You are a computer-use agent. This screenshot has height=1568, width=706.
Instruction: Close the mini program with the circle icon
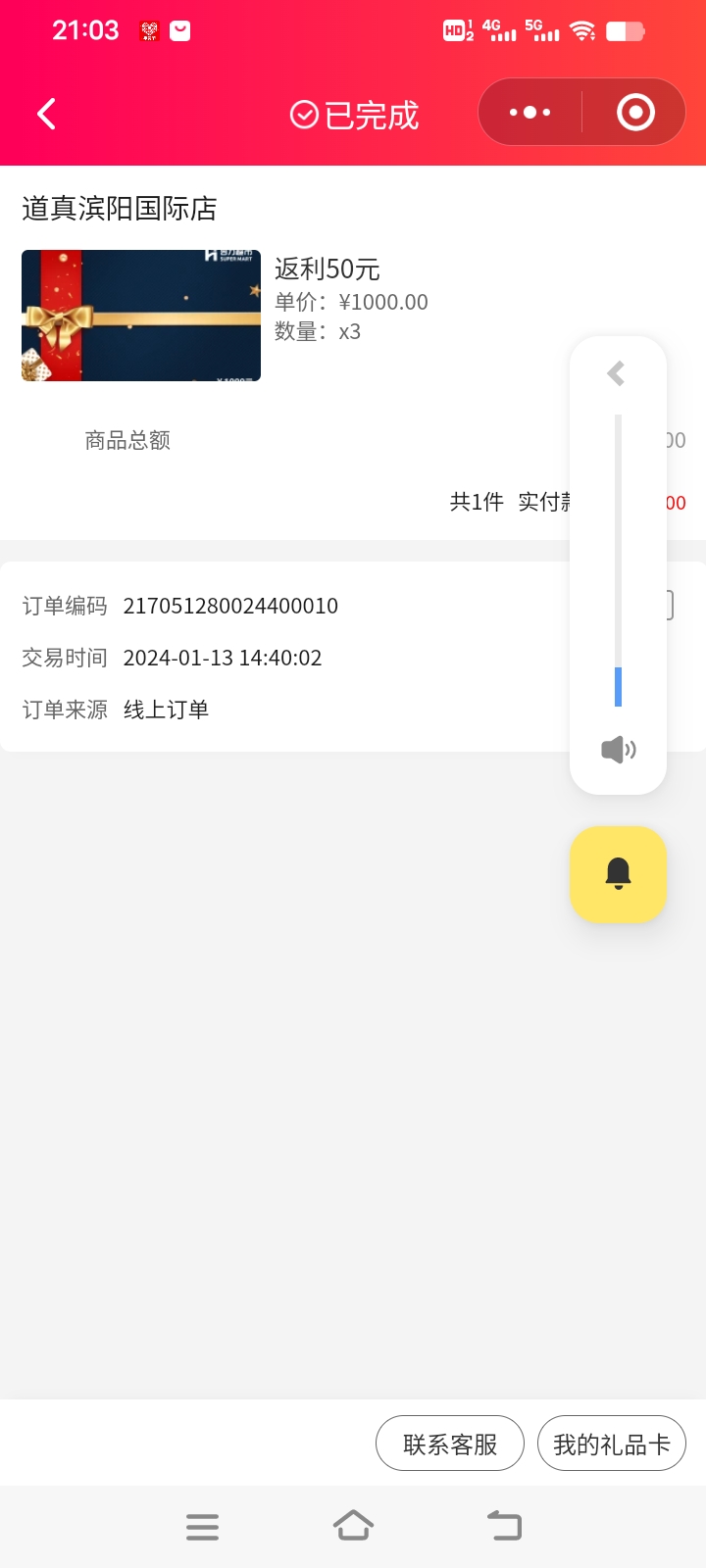pyautogui.click(x=635, y=113)
